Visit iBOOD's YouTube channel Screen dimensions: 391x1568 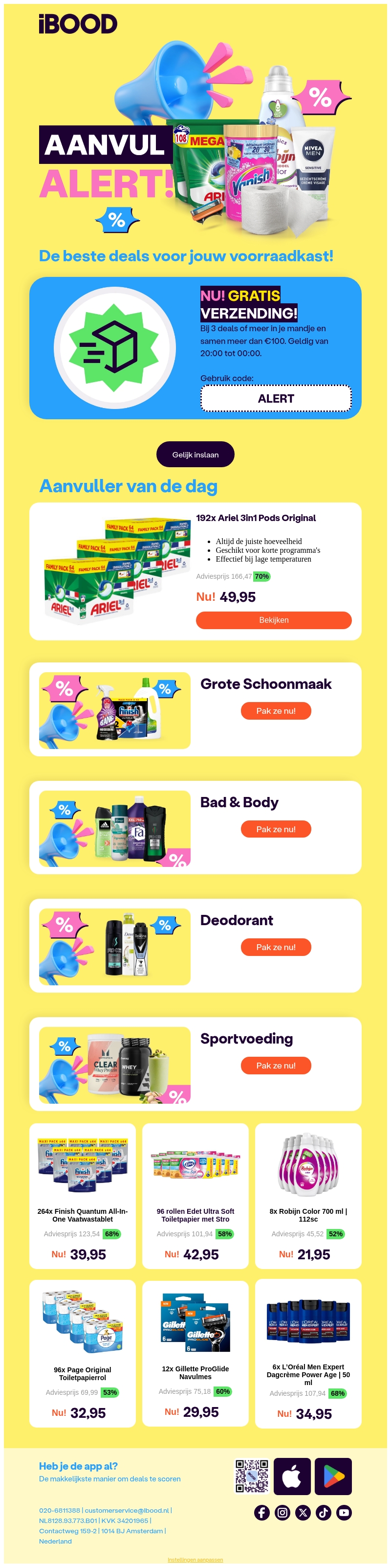(344, 1512)
